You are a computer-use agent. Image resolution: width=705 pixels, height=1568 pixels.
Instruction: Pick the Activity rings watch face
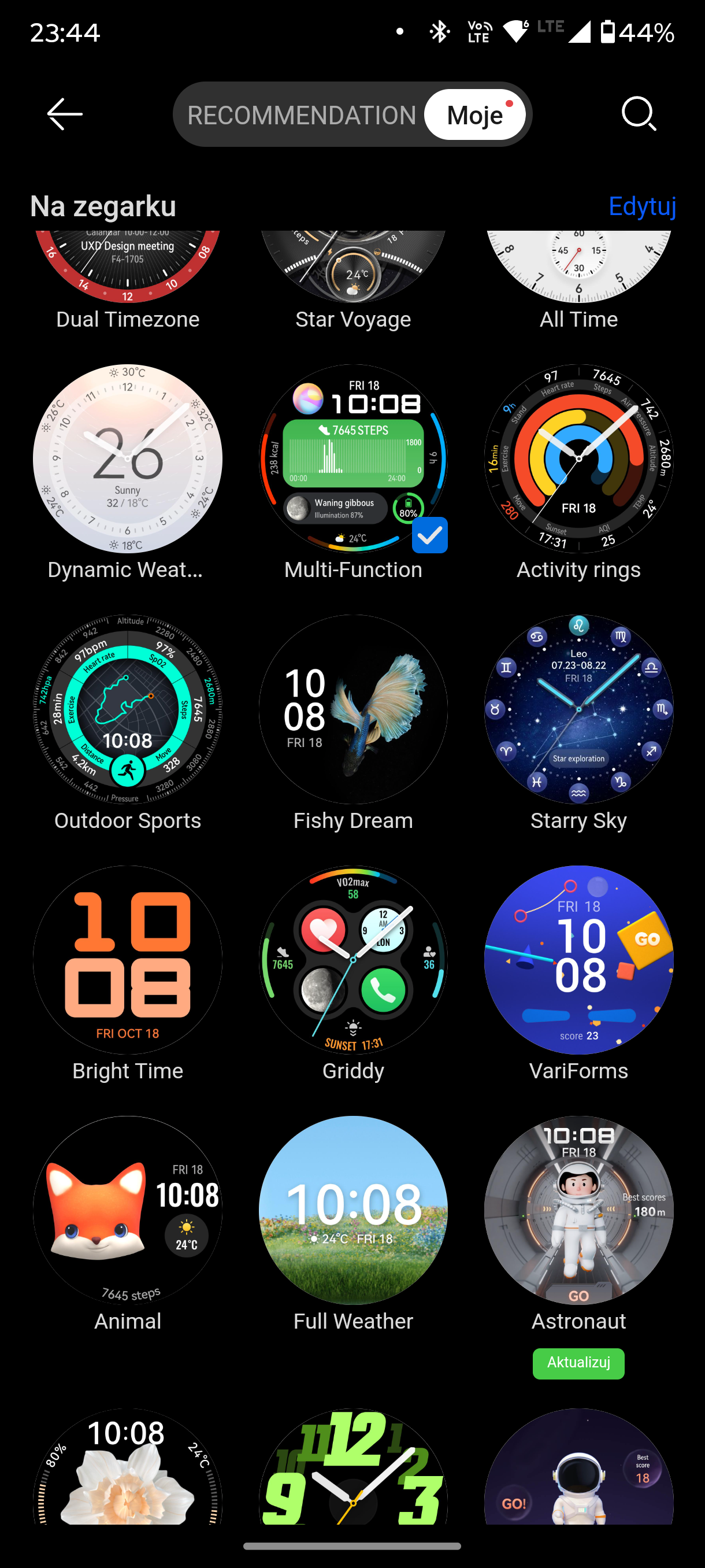coord(578,458)
